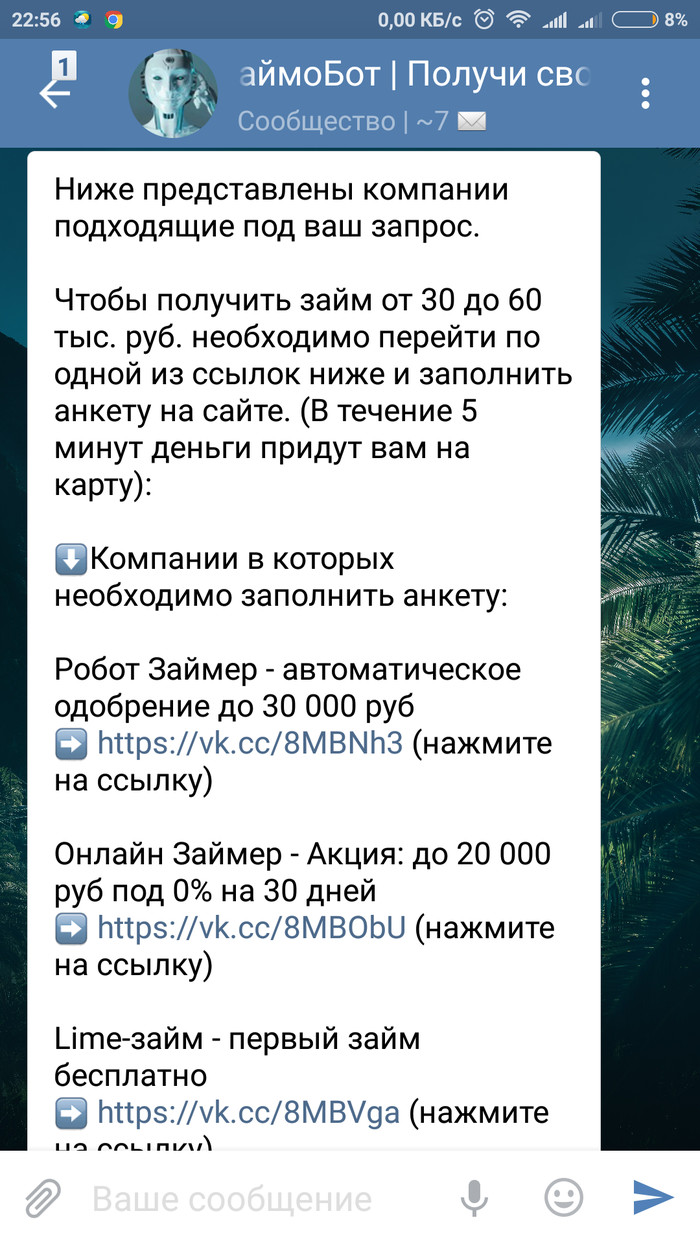Open the ЗаймоБот community avatar
The height and width of the screenshot is (1244, 700).
tap(173, 94)
